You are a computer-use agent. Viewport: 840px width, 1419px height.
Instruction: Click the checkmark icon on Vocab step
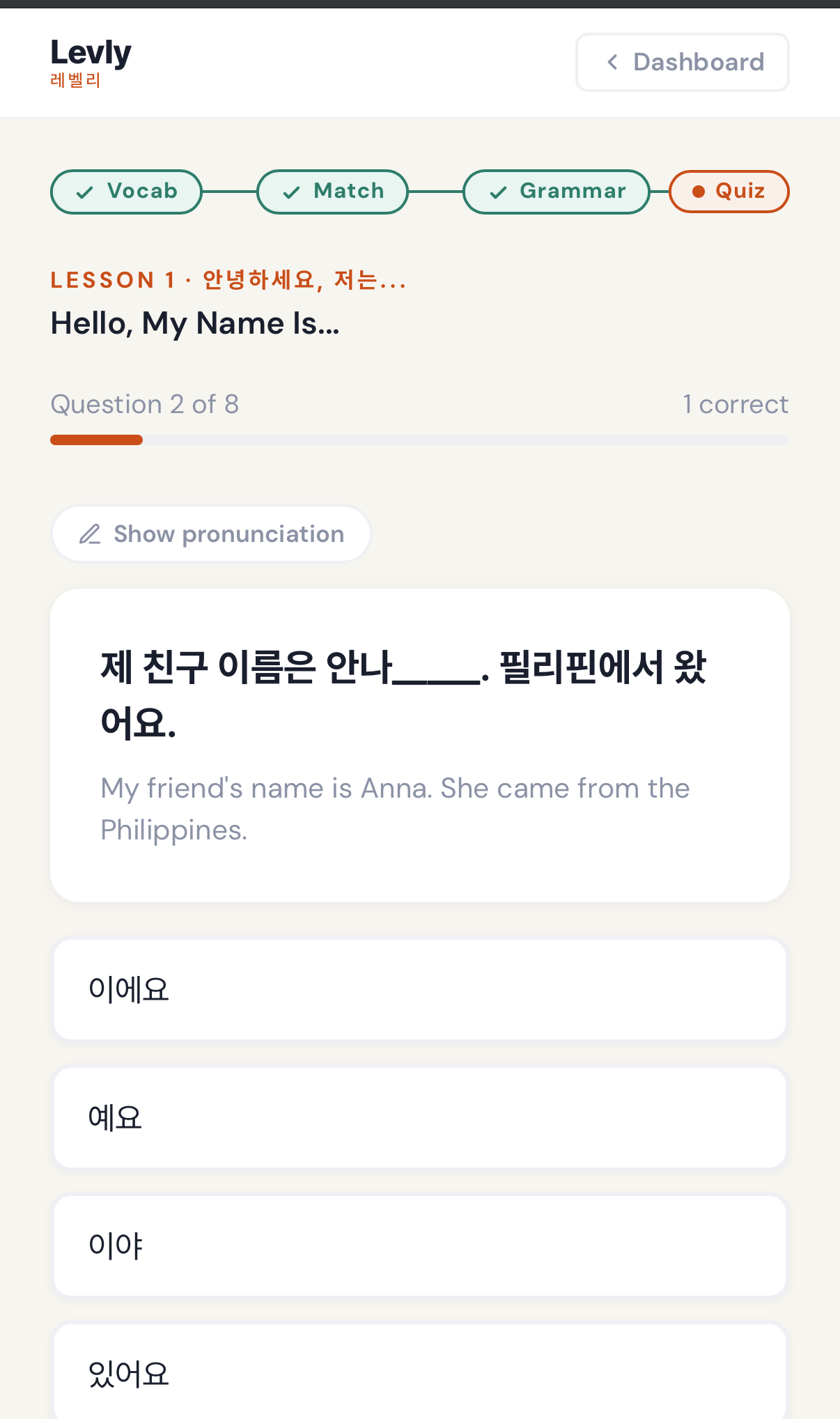(x=85, y=192)
